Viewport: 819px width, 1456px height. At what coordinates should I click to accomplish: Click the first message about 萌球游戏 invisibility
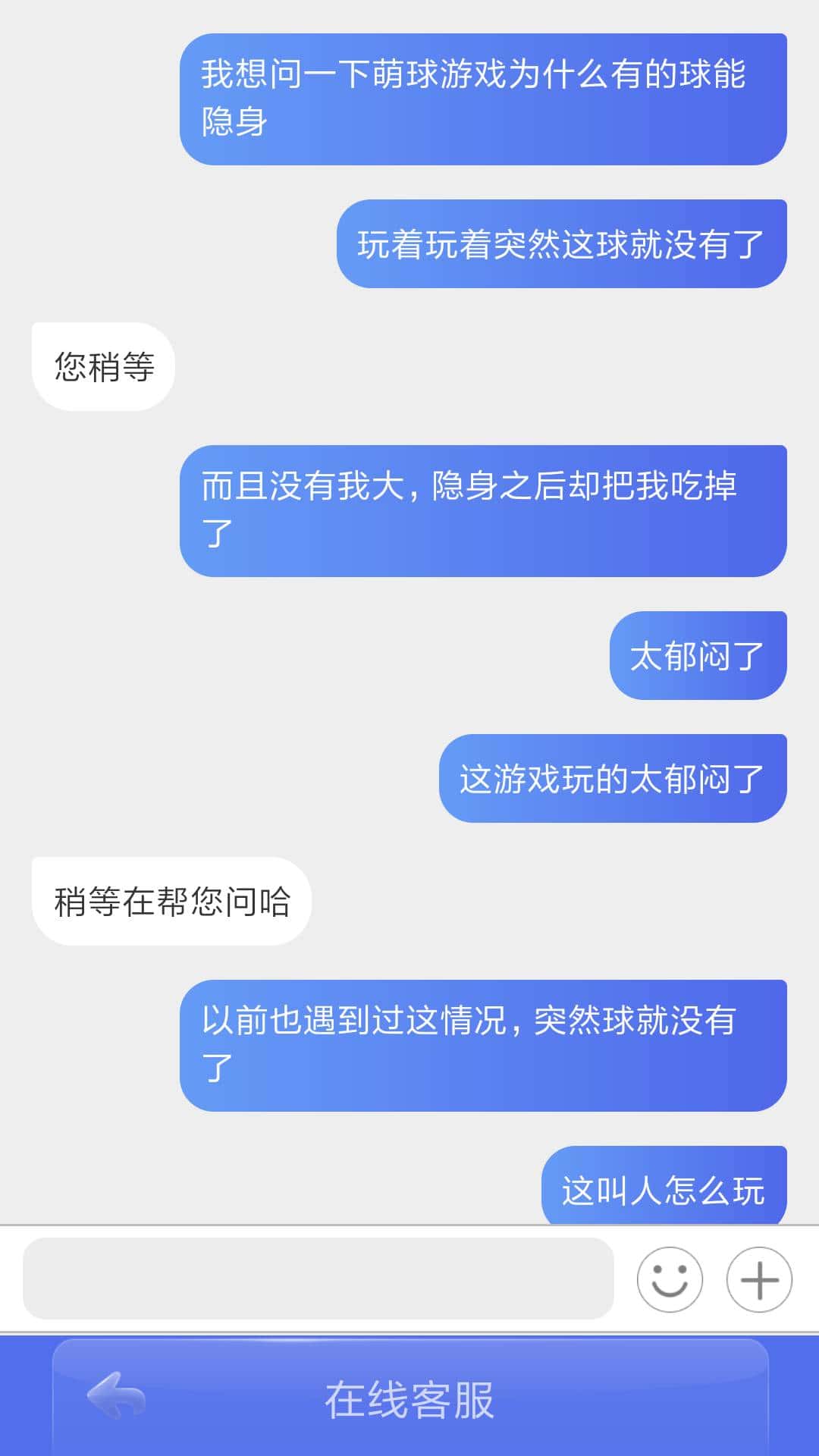tap(485, 96)
